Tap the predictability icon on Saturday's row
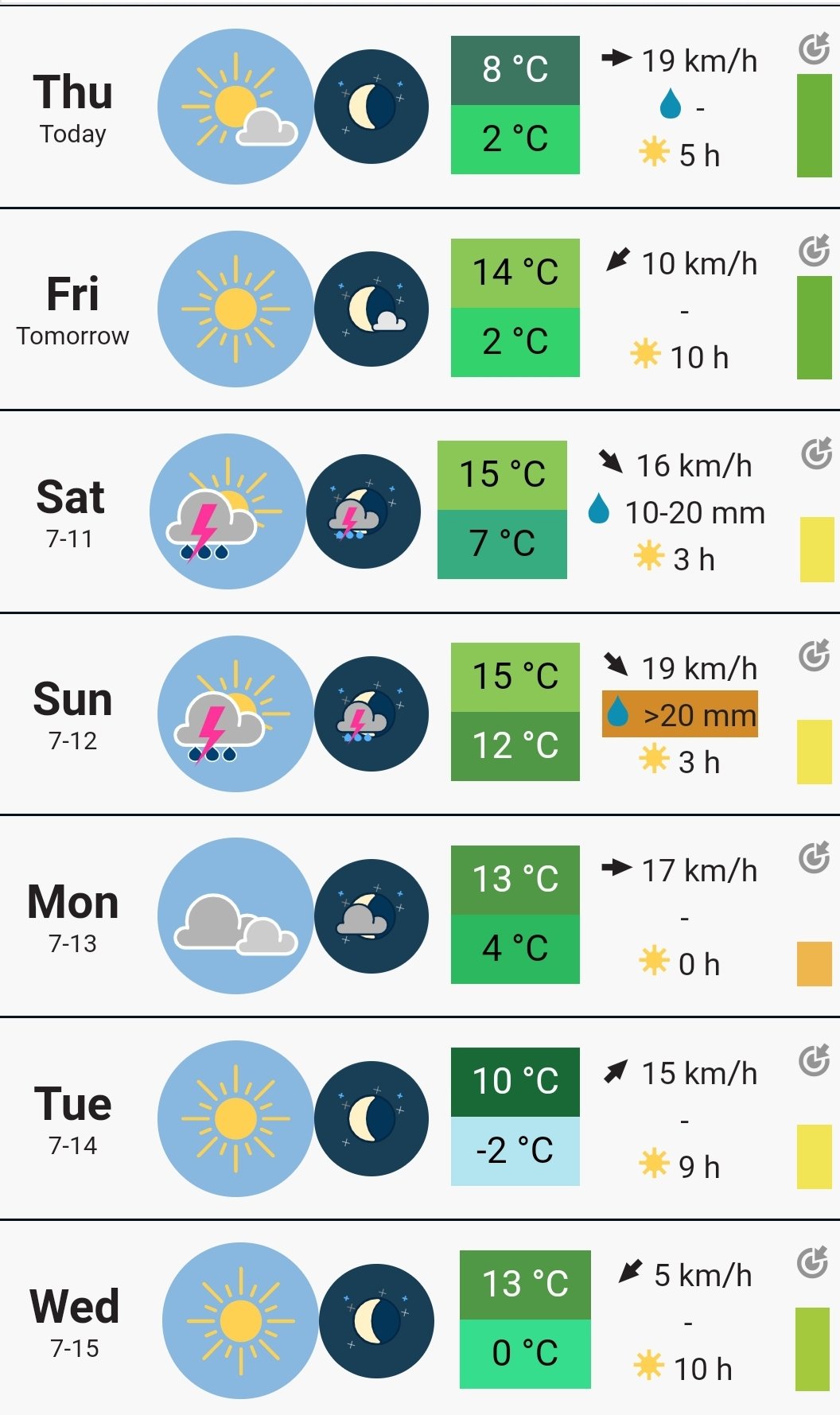 [816, 453]
